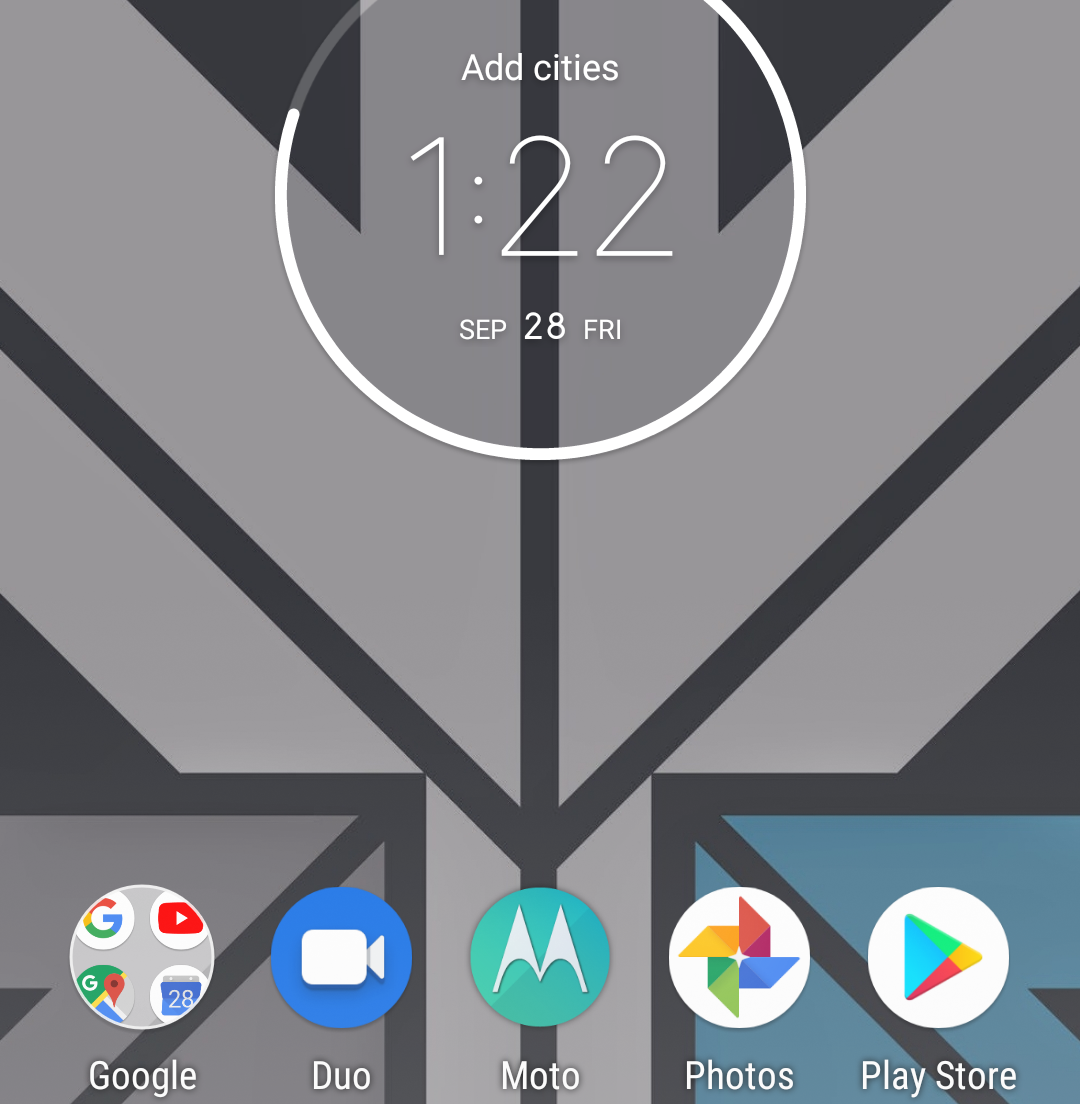Open the clock from the 1:22 time

pos(540,197)
